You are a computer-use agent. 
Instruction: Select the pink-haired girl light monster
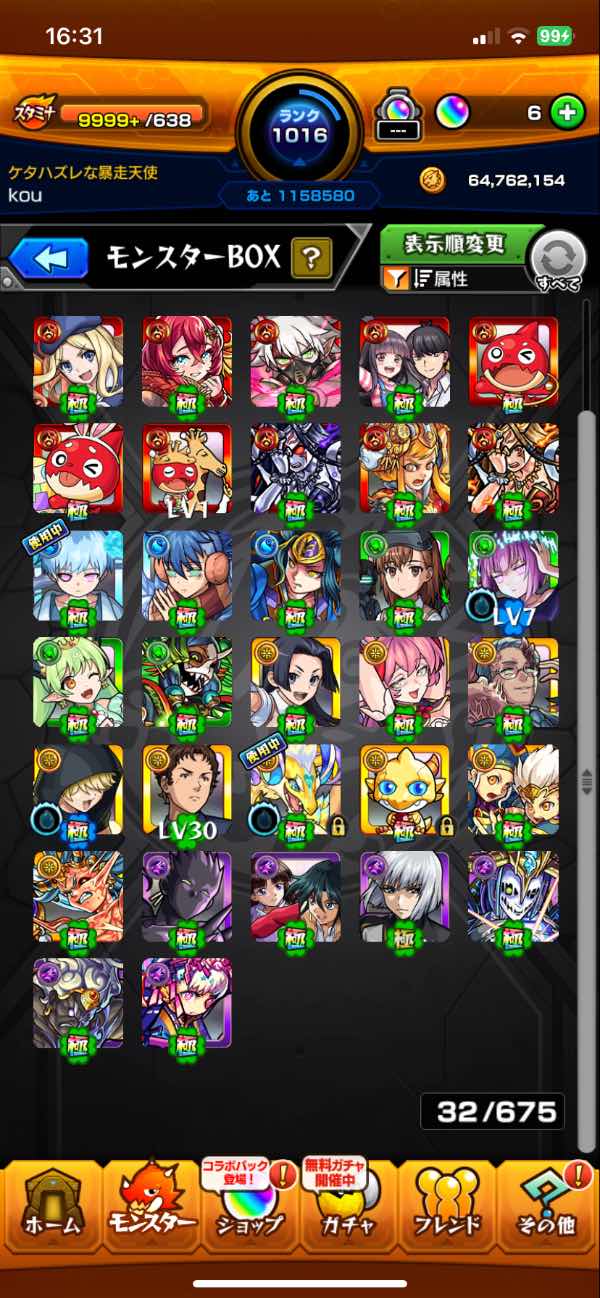click(x=404, y=682)
